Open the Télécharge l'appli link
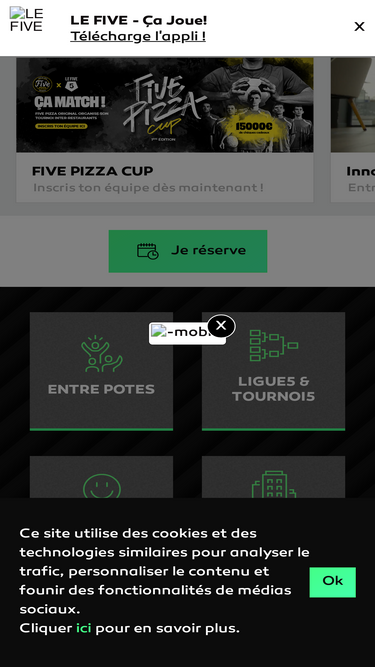 (138, 36)
